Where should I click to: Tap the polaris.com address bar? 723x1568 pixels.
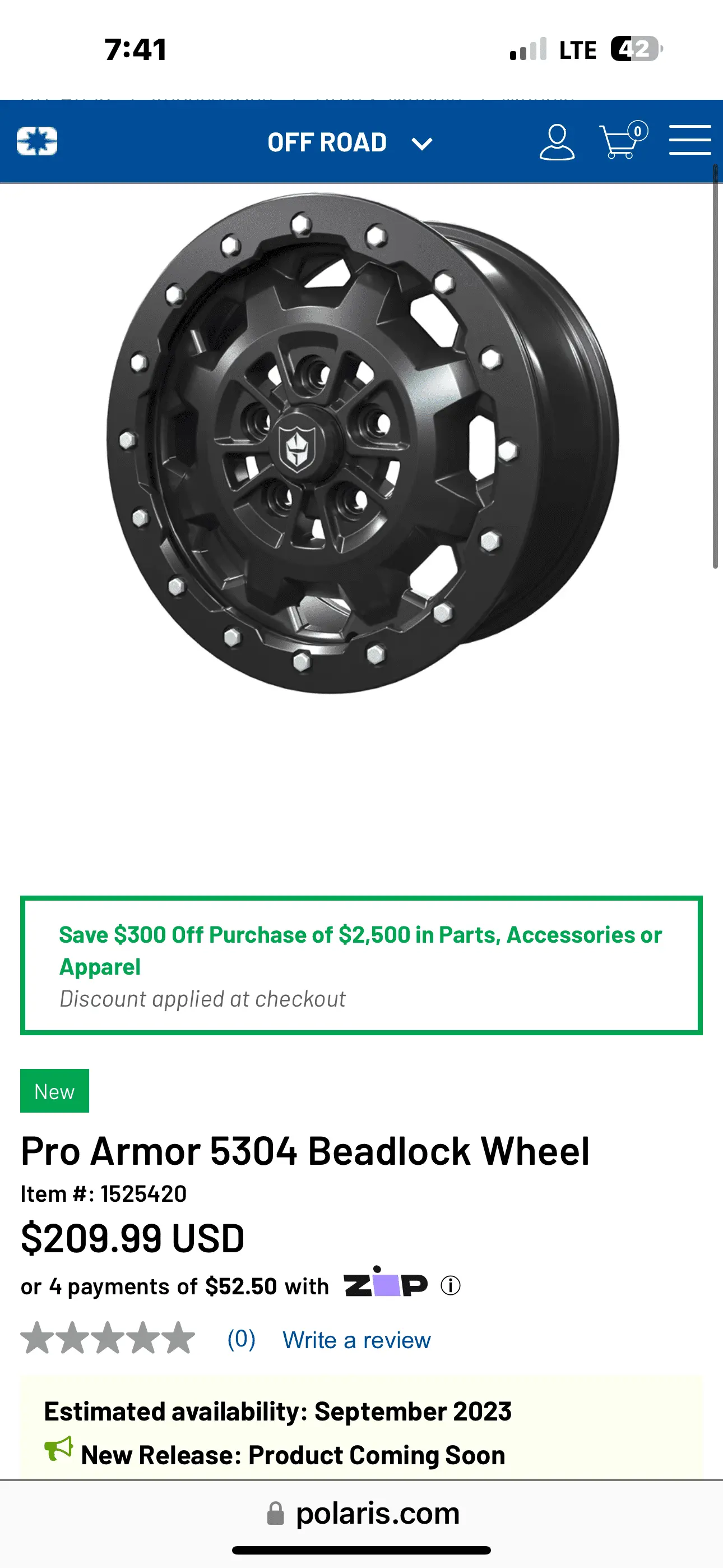pos(361,1513)
